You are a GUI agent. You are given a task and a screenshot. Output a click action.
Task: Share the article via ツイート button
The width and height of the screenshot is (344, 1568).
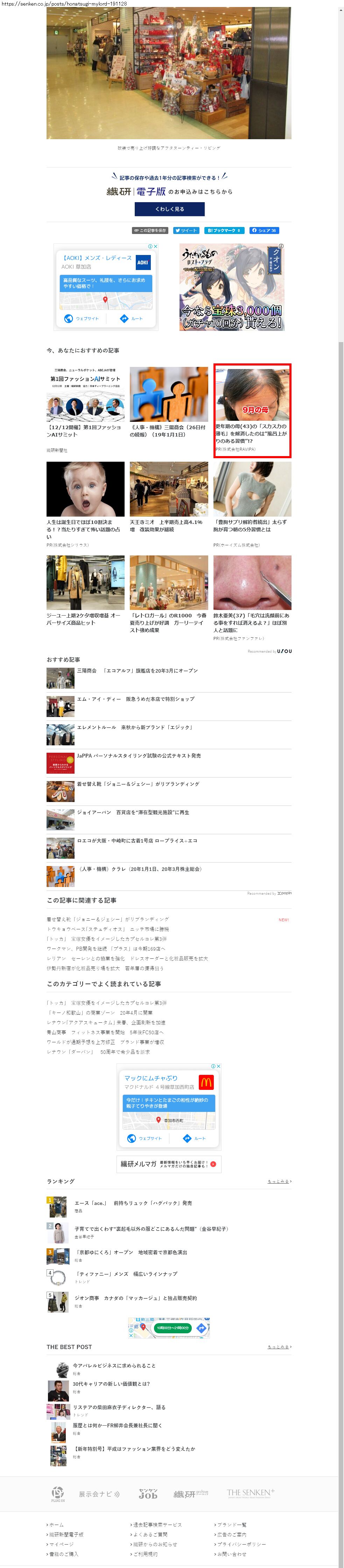tap(186, 231)
